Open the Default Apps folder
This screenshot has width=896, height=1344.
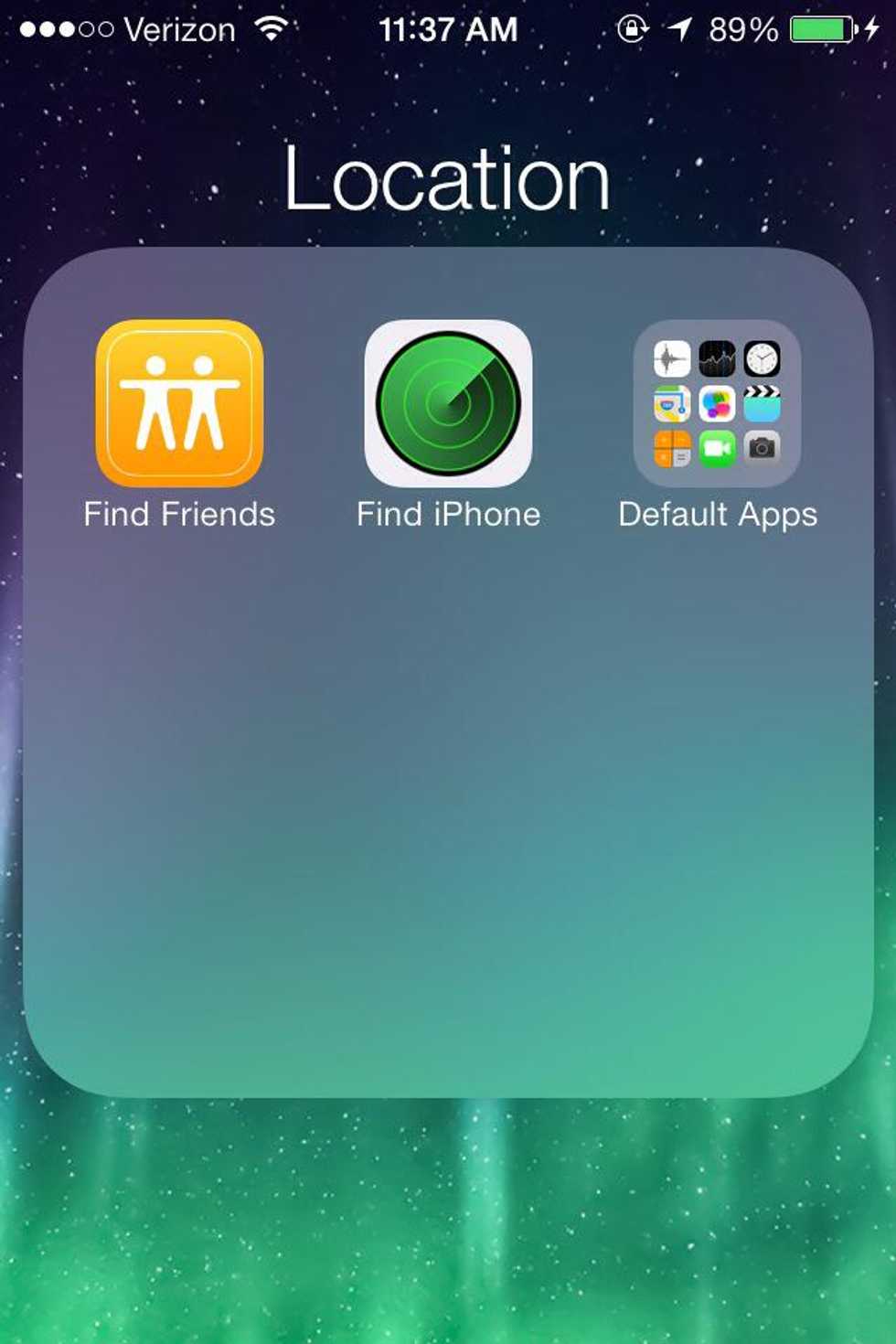(717, 403)
